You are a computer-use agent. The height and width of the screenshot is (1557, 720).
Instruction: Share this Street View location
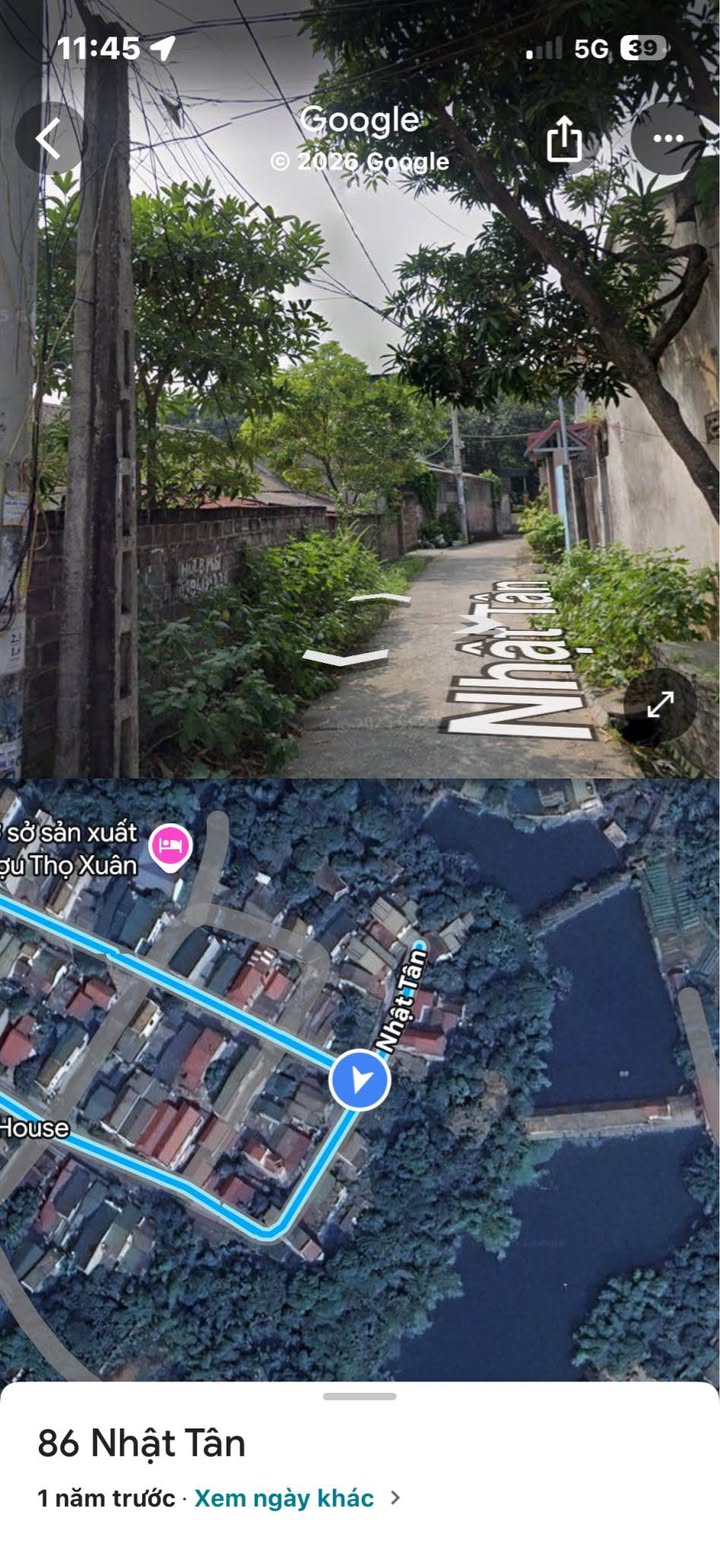click(564, 138)
